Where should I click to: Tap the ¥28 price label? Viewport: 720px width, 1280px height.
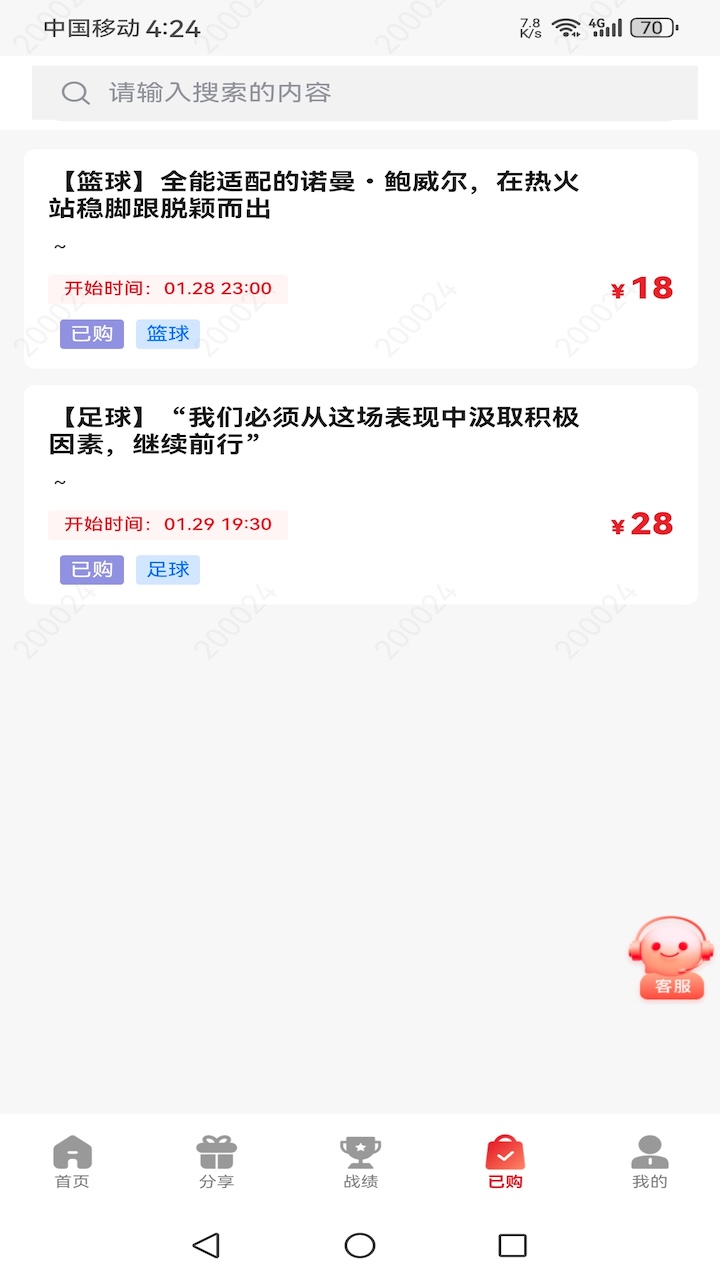(x=641, y=524)
